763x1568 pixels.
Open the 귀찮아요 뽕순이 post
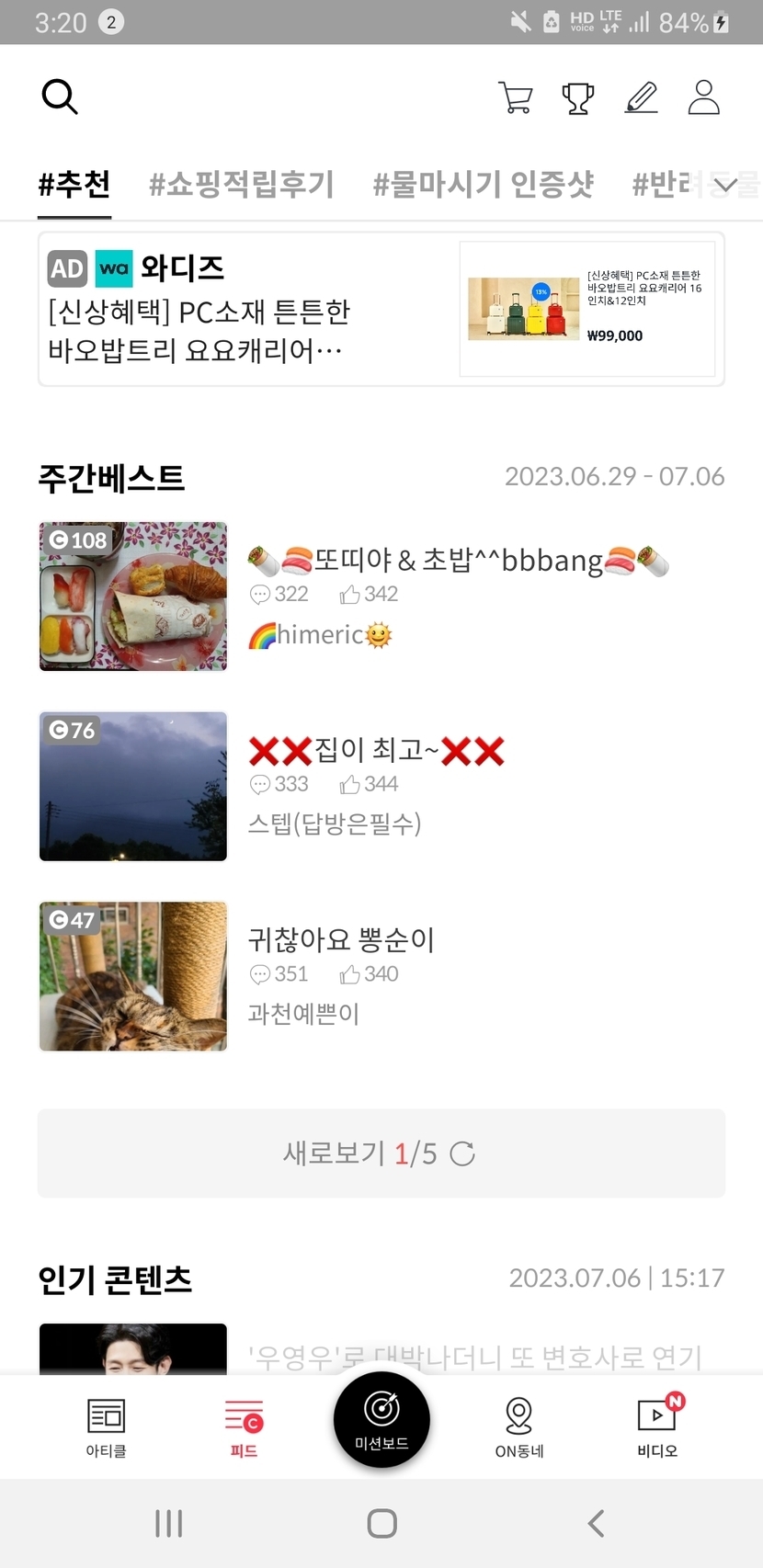[x=341, y=939]
